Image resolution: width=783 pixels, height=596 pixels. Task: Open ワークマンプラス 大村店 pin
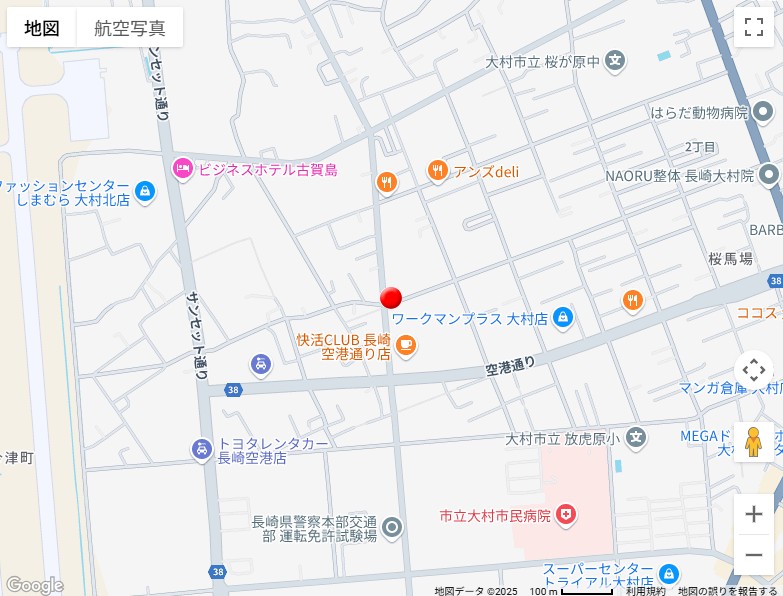pos(563,318)
